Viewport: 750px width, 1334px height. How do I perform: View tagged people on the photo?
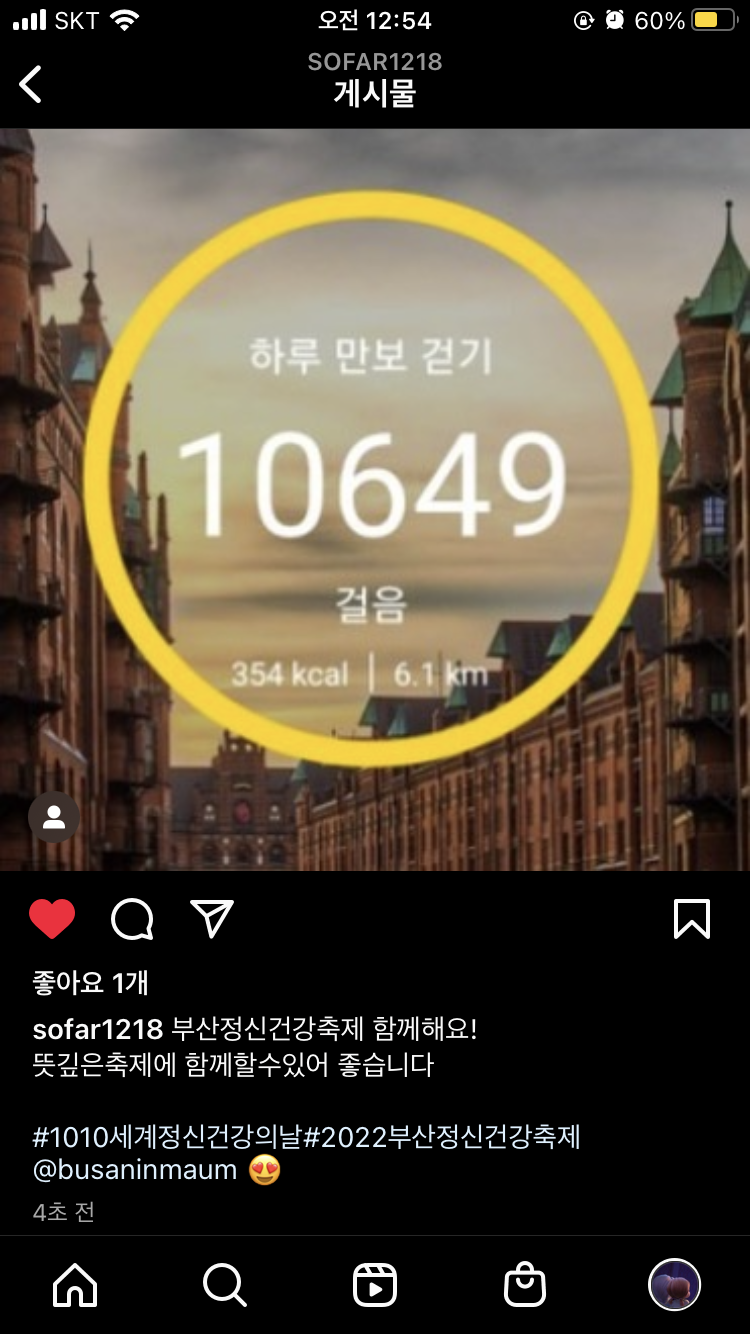coord(54,817)
